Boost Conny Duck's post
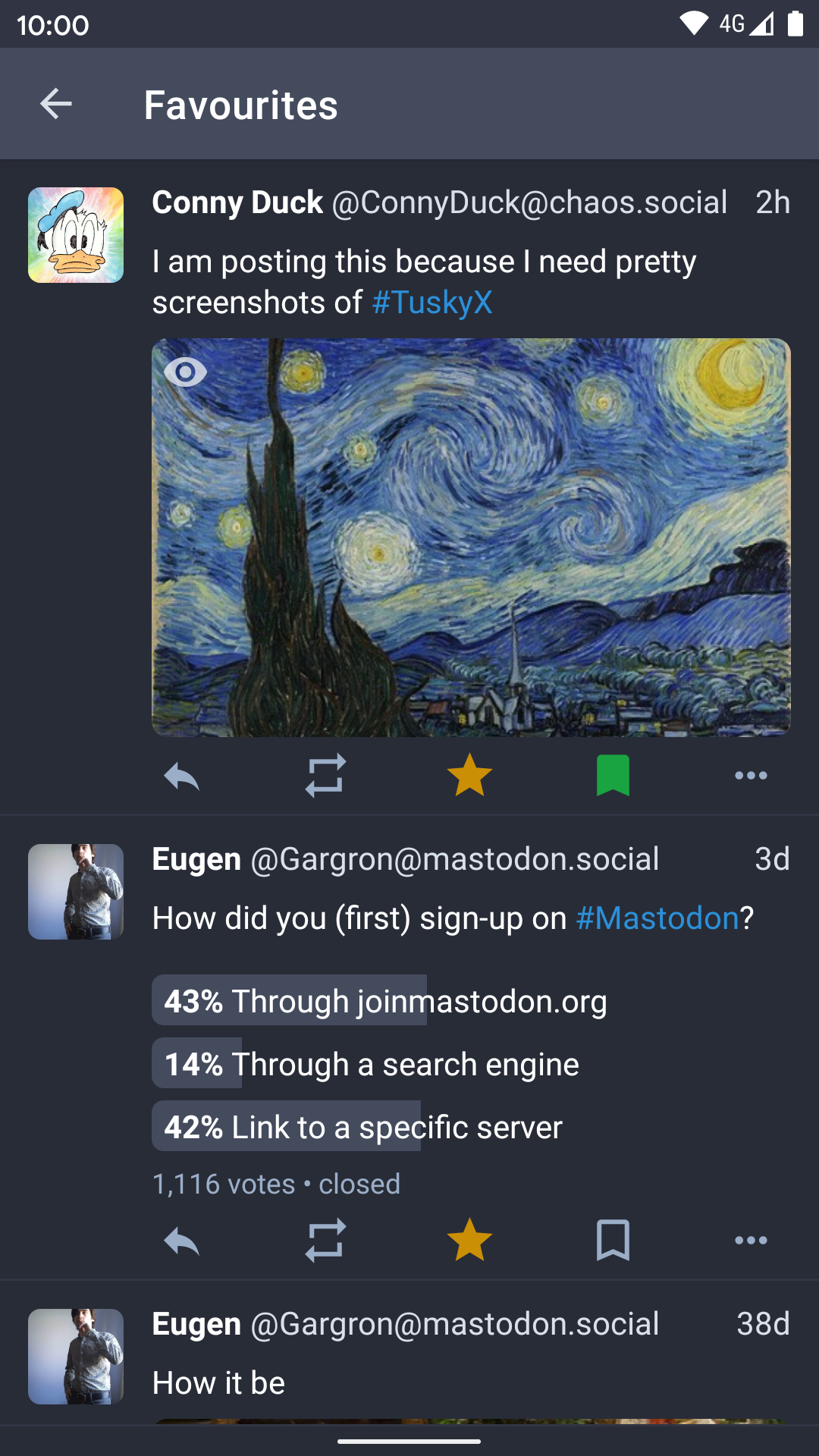 (325, 776)
